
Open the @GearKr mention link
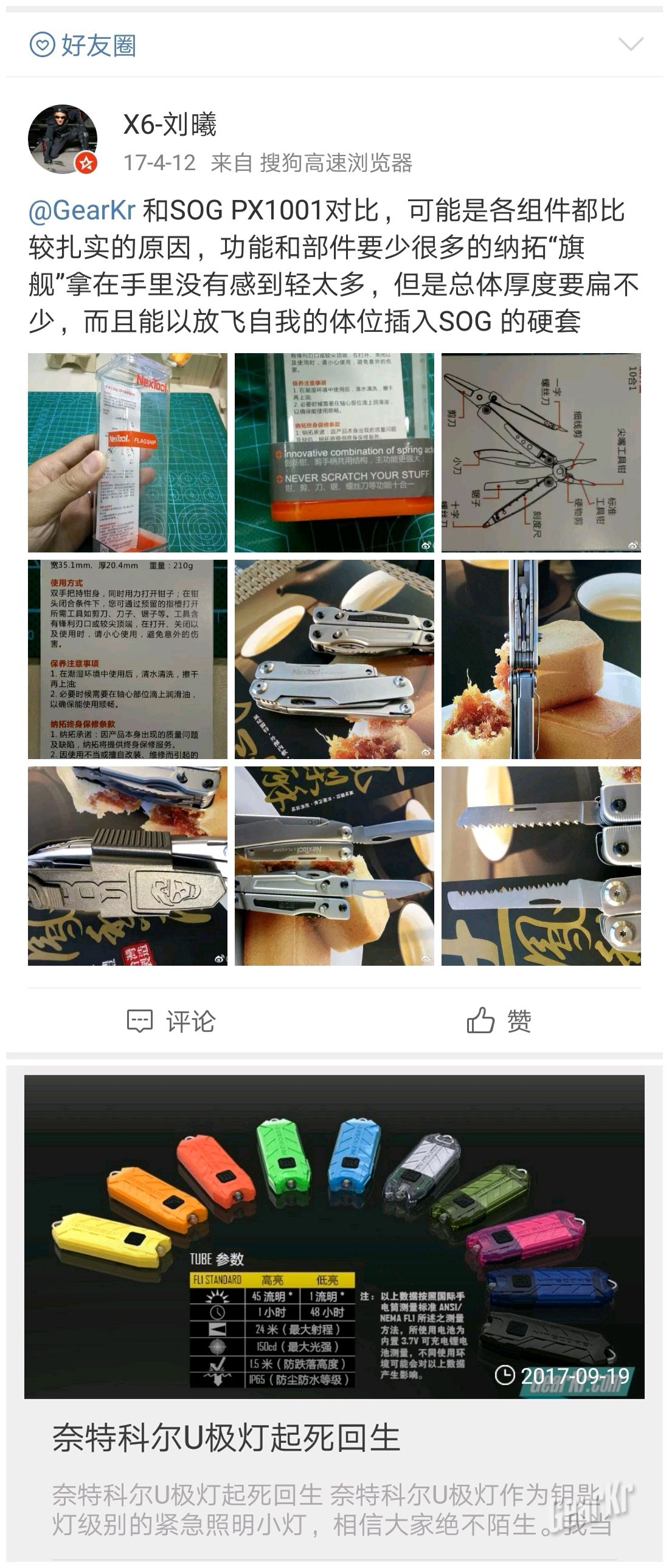click(x=81, y=211)
